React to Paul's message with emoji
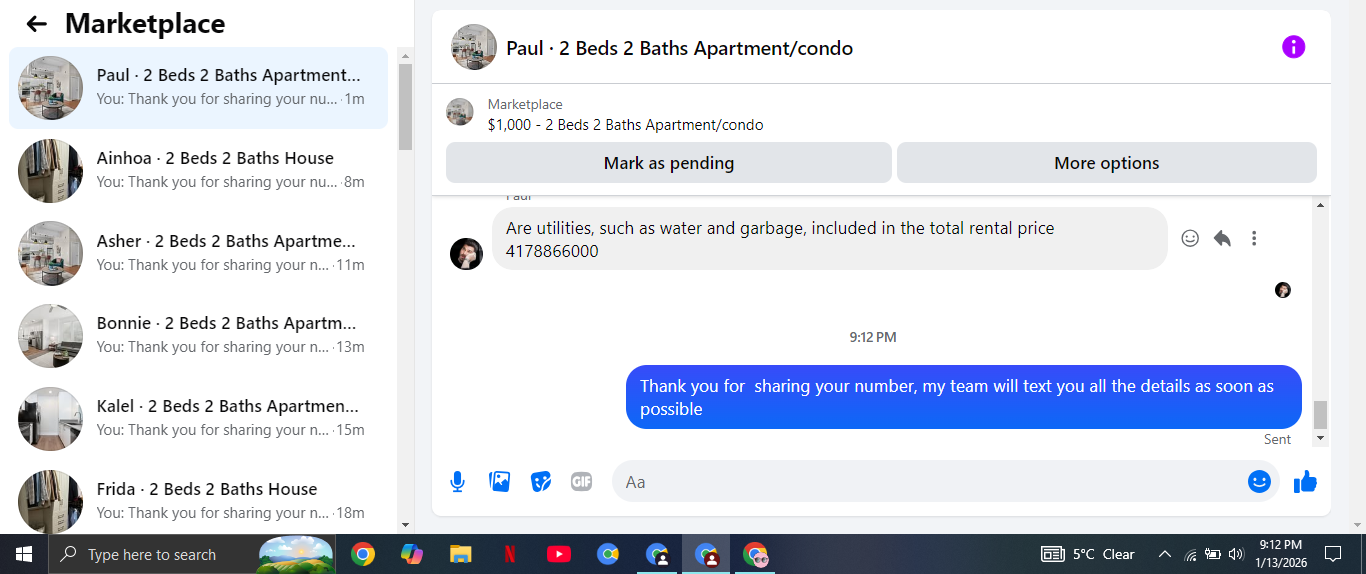This screenshot has width=1366, height=574. 1190,238
